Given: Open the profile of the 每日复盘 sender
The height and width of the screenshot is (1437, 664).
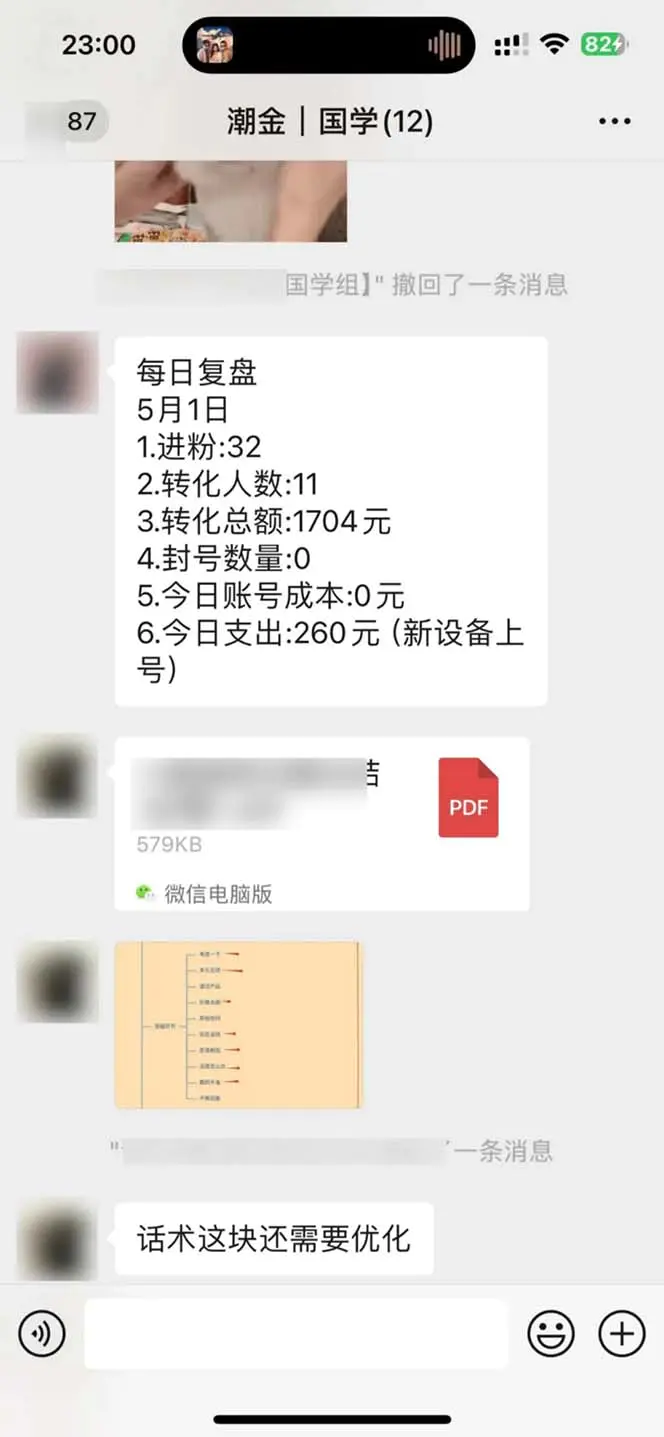Looking at the screenshot, I should click(x=58, y=373).
